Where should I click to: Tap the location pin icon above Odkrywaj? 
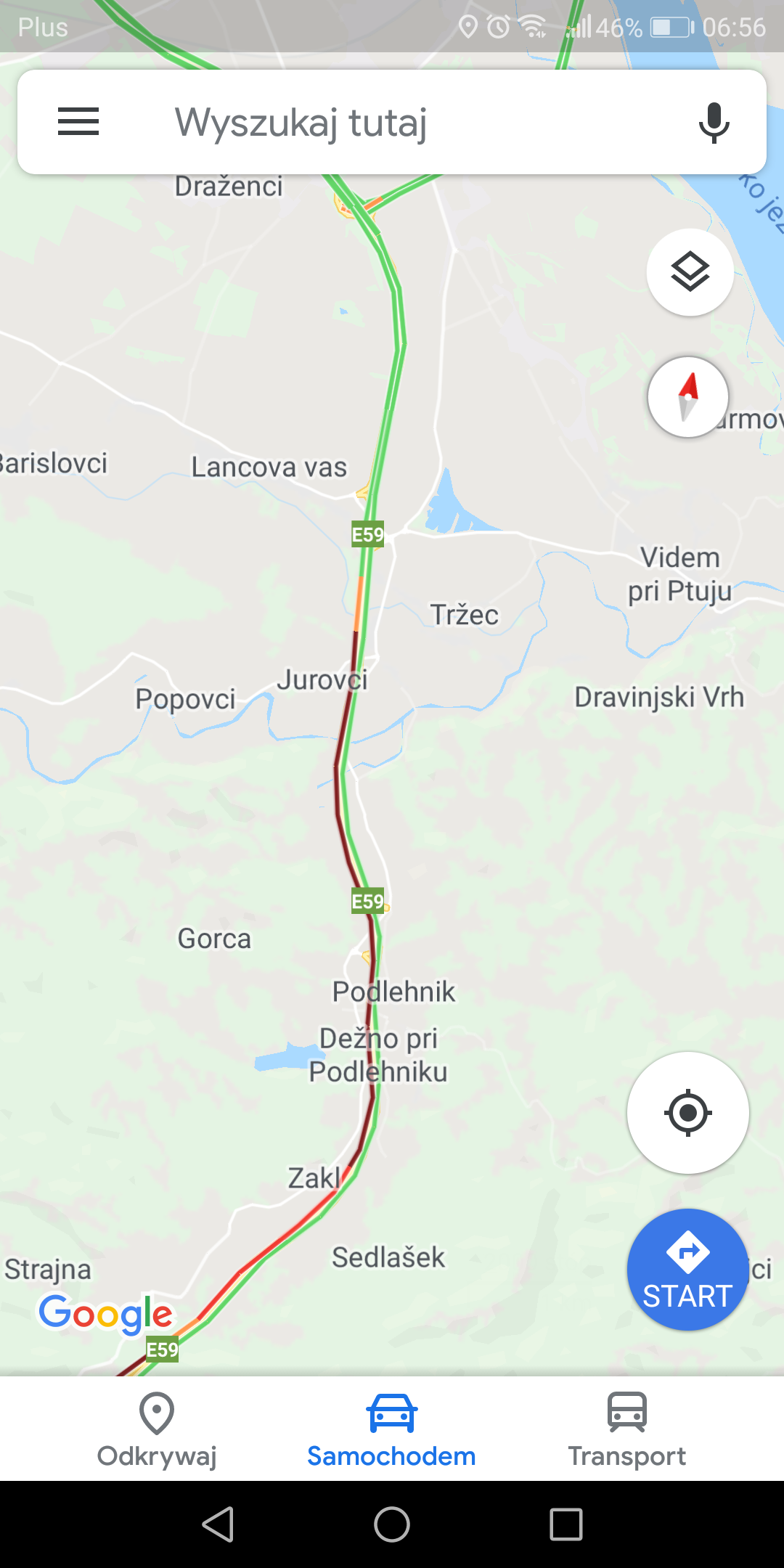tap(155, 1411)
